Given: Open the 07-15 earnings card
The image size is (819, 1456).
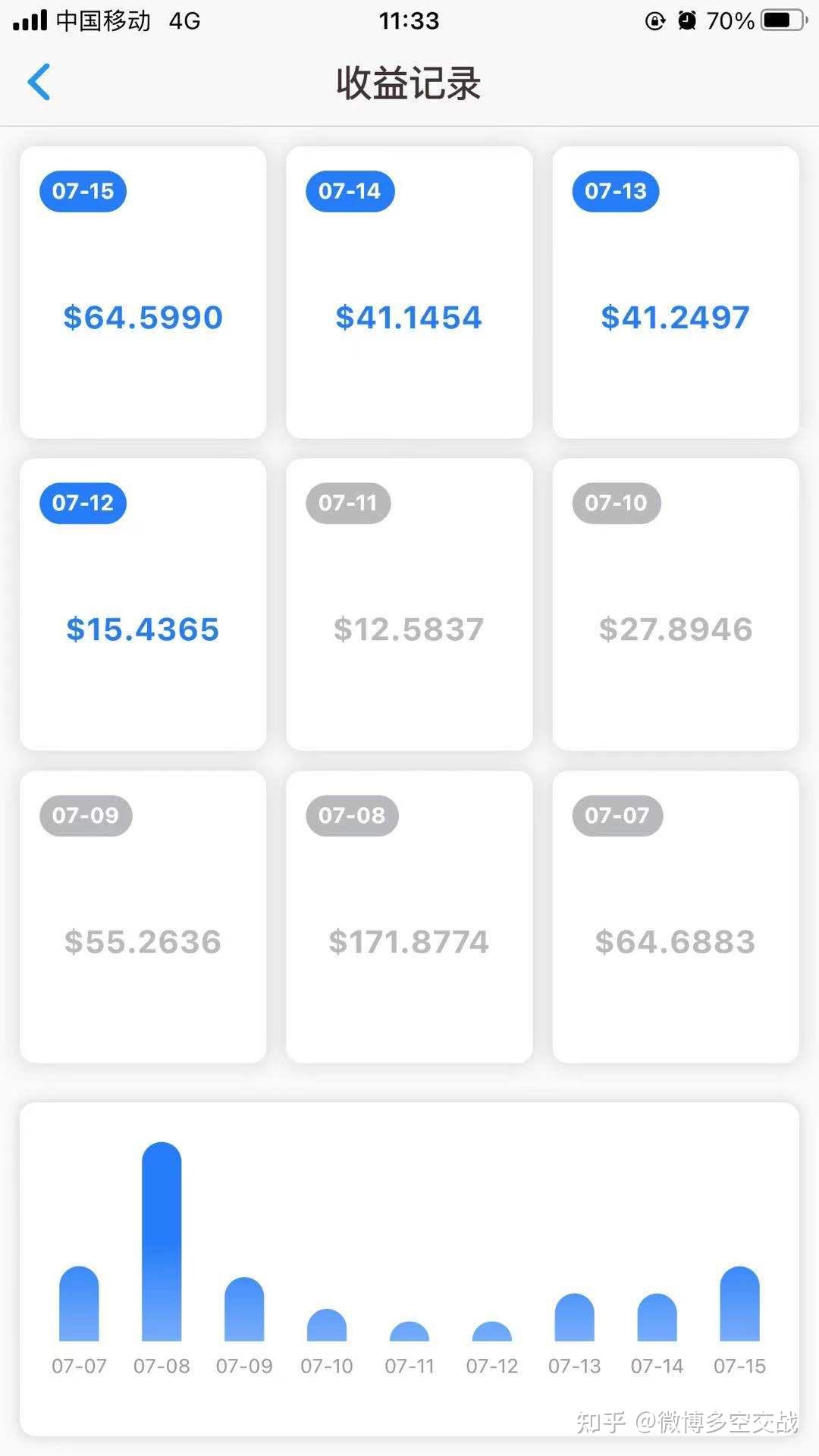Looking at the screenshot, I should point(143,293).
